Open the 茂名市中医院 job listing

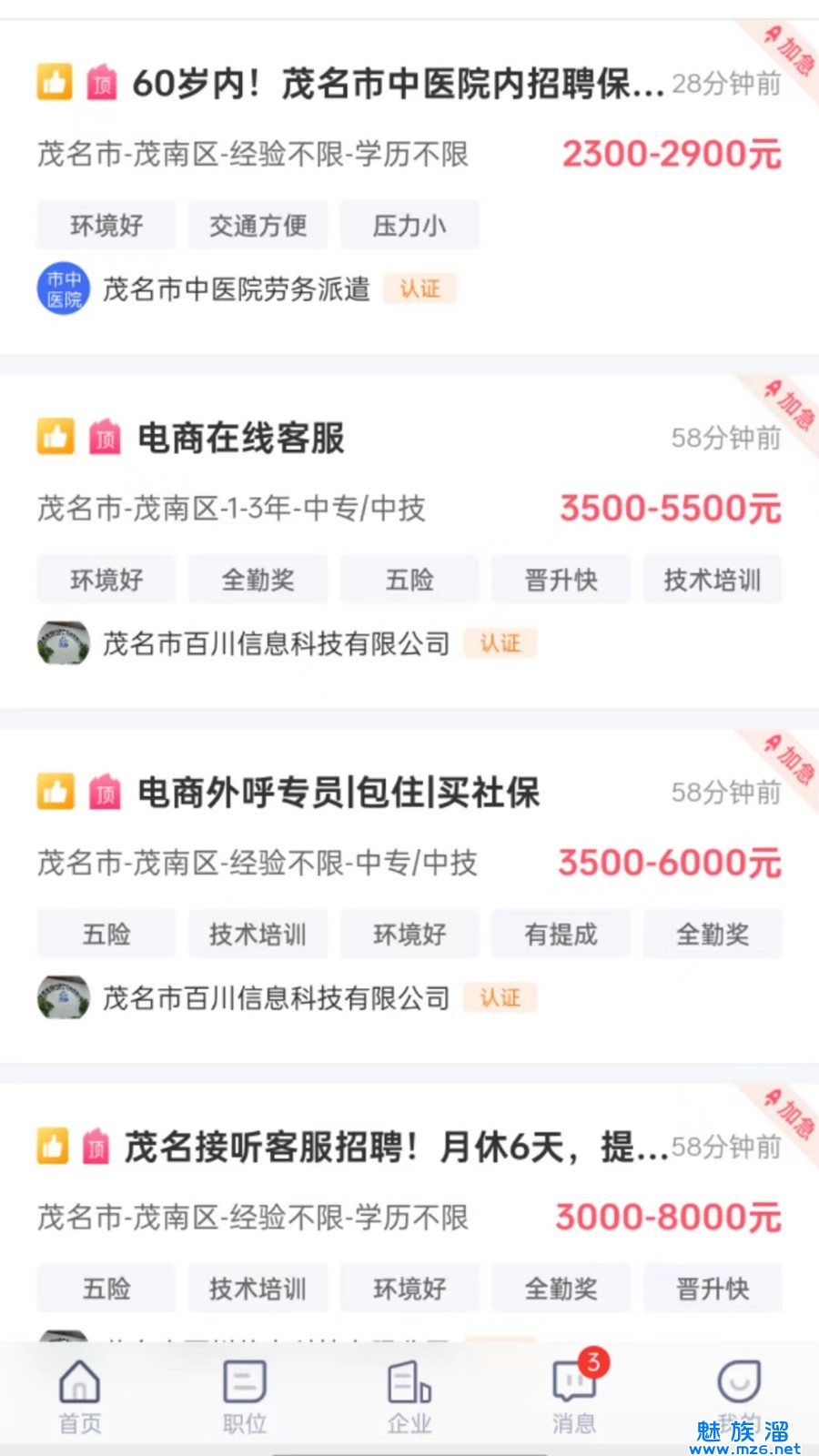(409, 187)
